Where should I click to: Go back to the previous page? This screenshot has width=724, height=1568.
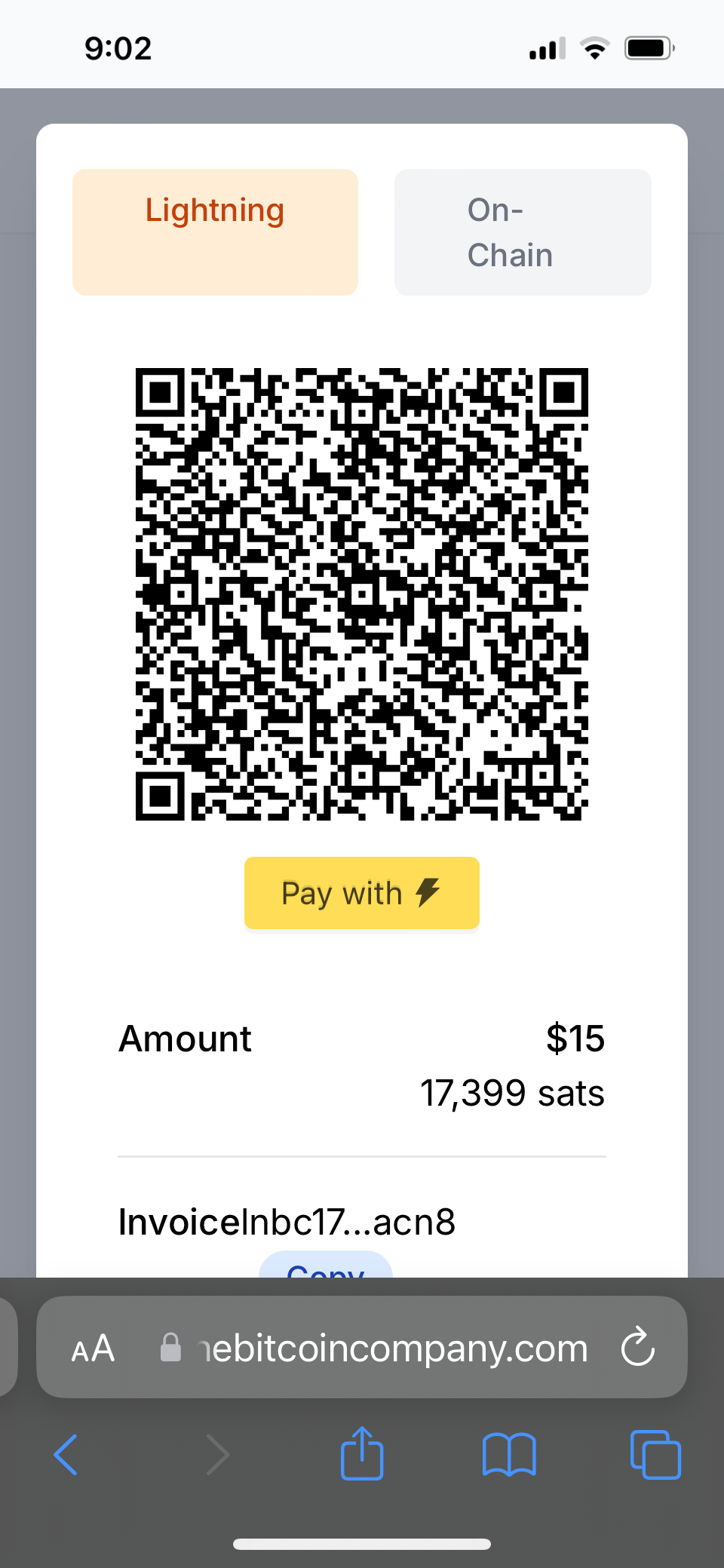[x=66, y=1454]
